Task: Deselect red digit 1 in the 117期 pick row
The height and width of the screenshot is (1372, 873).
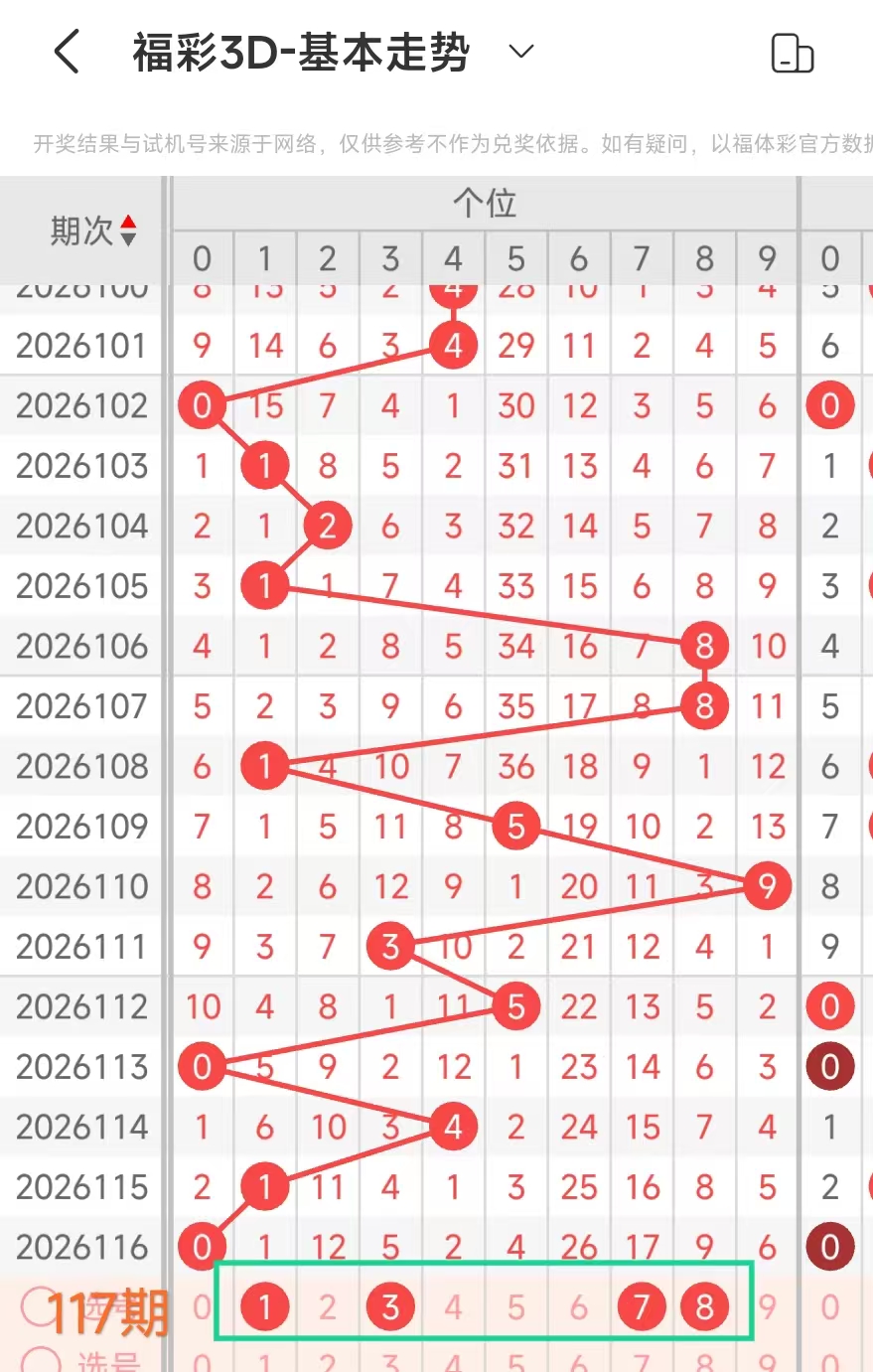Action: [x=264, y=1307]
